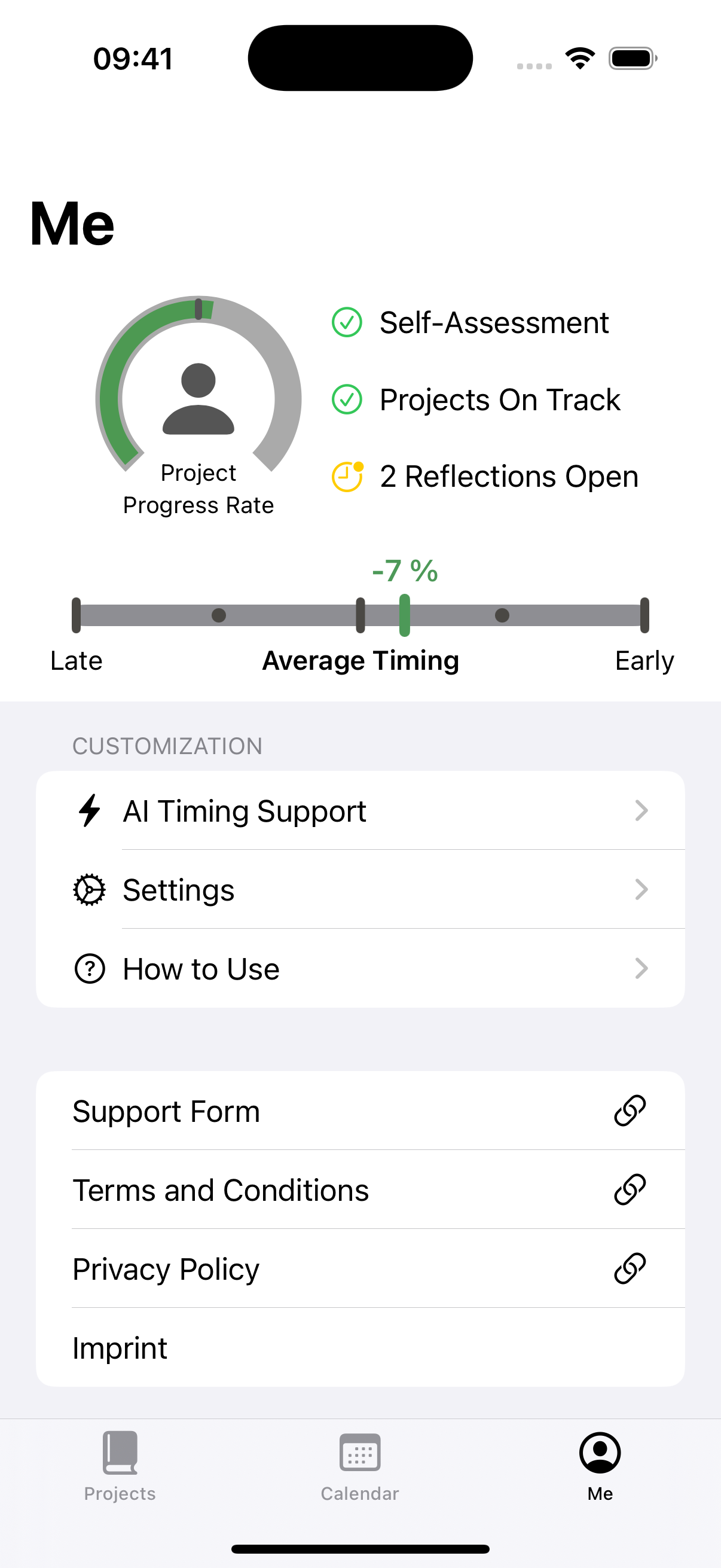This screenshot has width=721, height=1568.
Task: Switch to the Calendar tab
Action: point(360,1466)
